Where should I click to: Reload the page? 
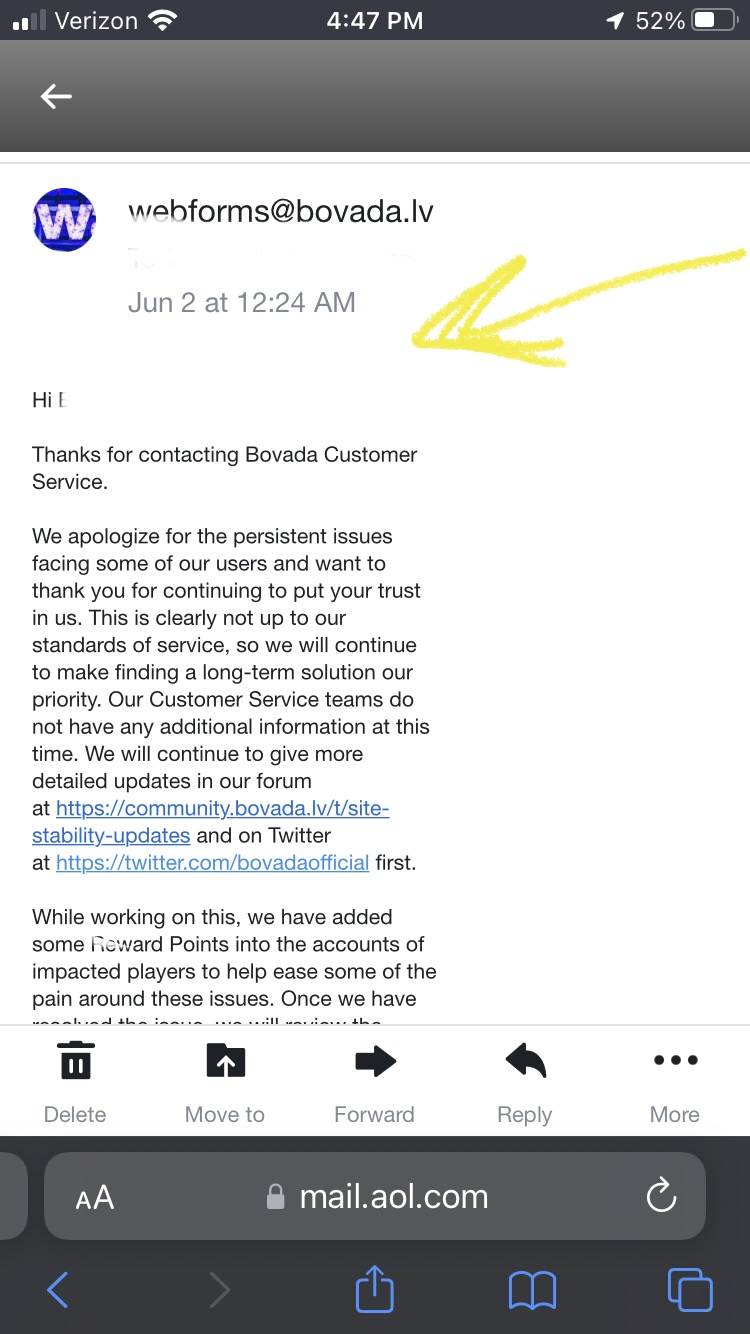click(661, 1196)
